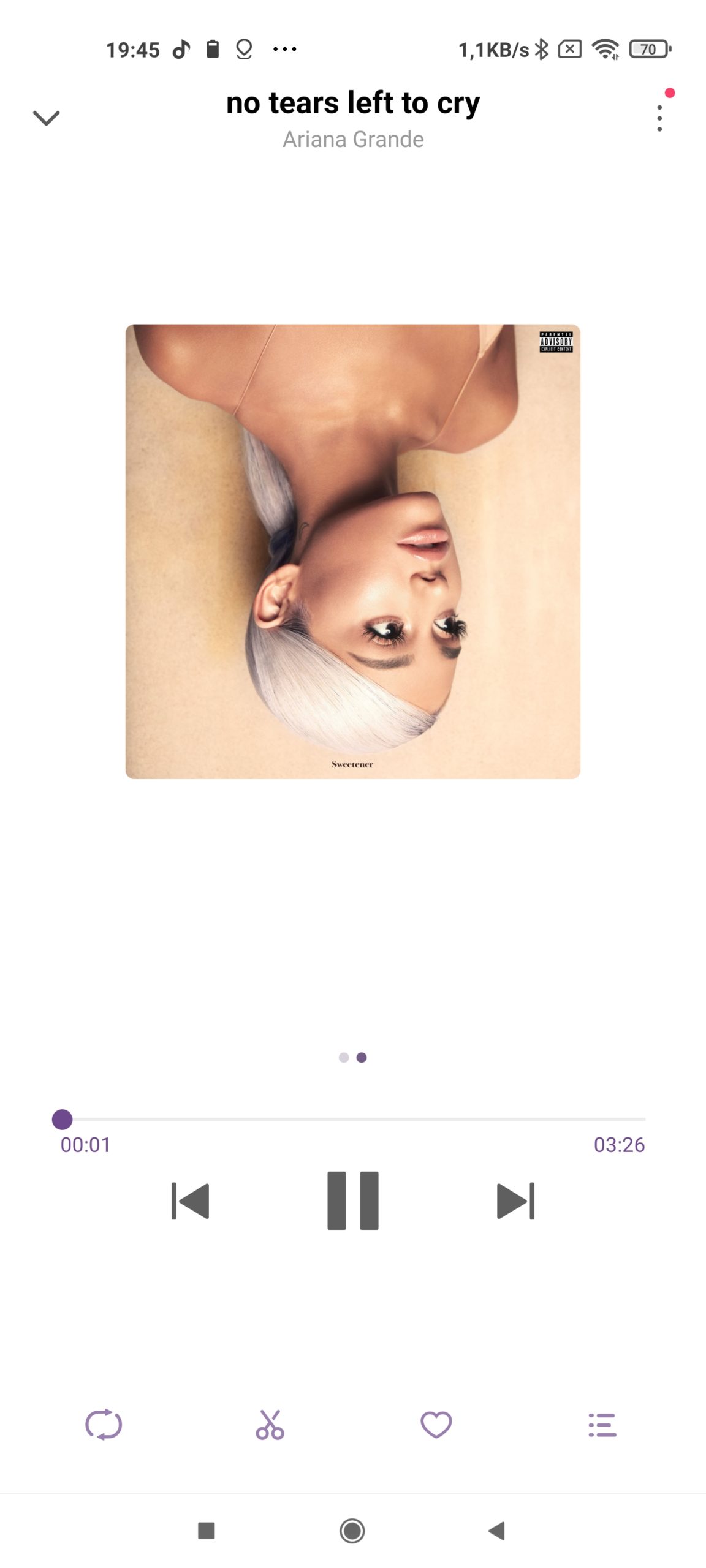Collapse the player with the down chevron
The image size is (706, 1568).
point(46,118)
